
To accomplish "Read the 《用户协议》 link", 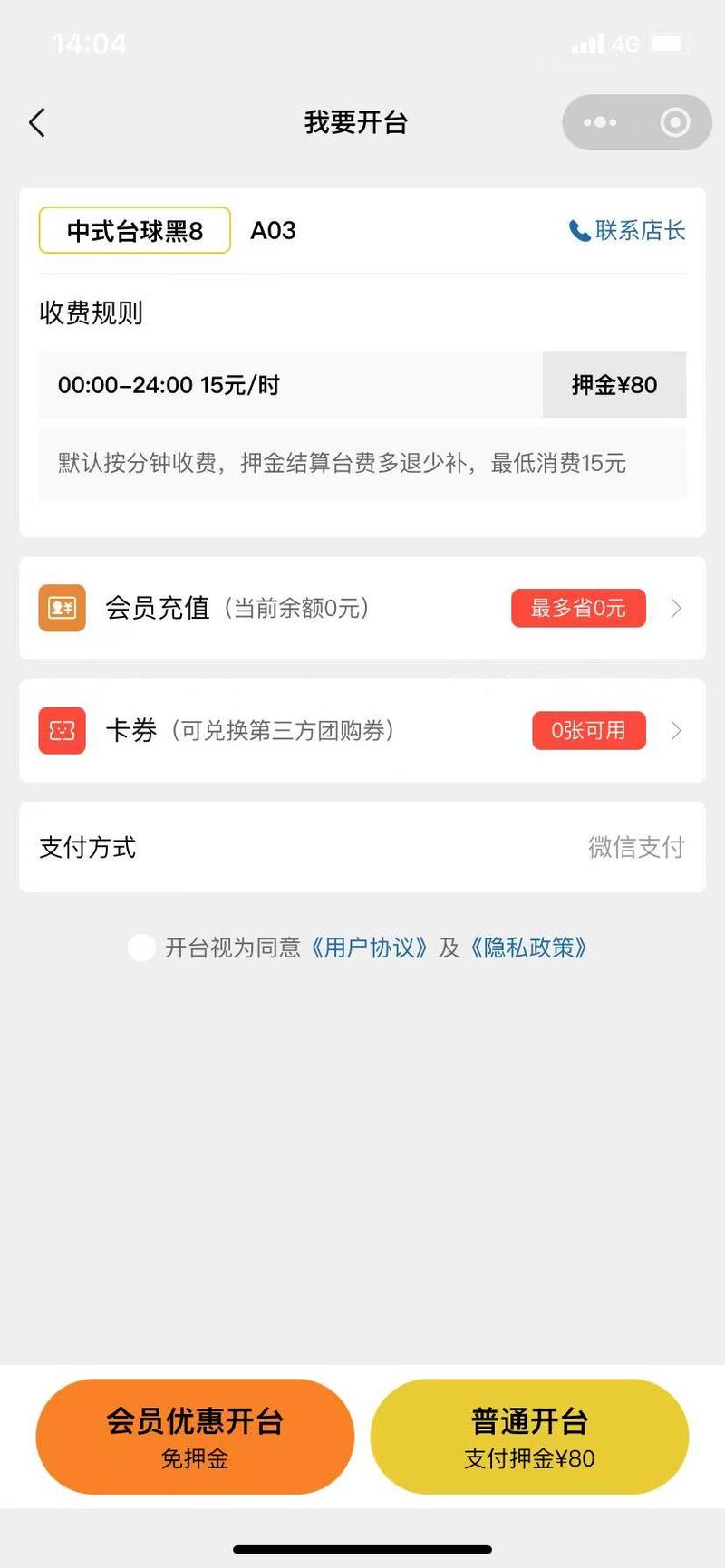I will click(x=368, y=948).
